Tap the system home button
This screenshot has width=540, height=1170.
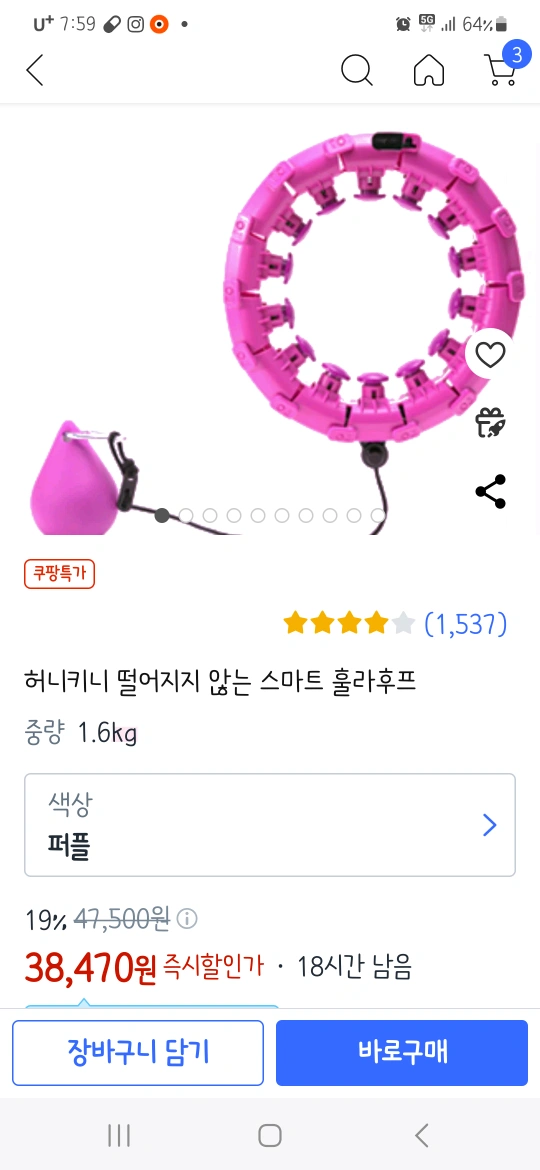[x=270, y=1136]
